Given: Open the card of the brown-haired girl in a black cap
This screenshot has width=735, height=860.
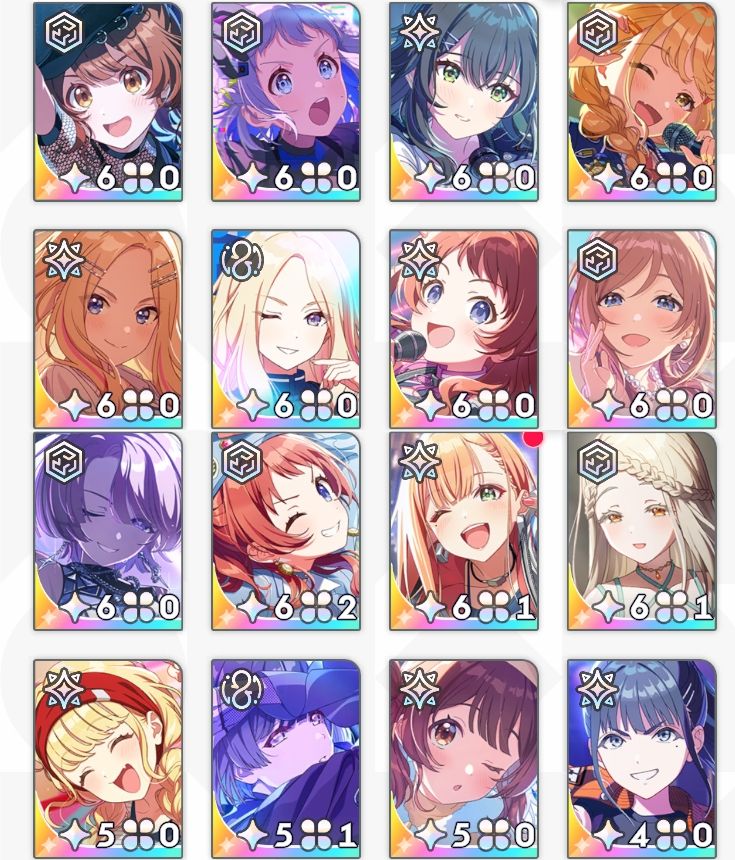Looking at the screenshot, I should [108, 101].
